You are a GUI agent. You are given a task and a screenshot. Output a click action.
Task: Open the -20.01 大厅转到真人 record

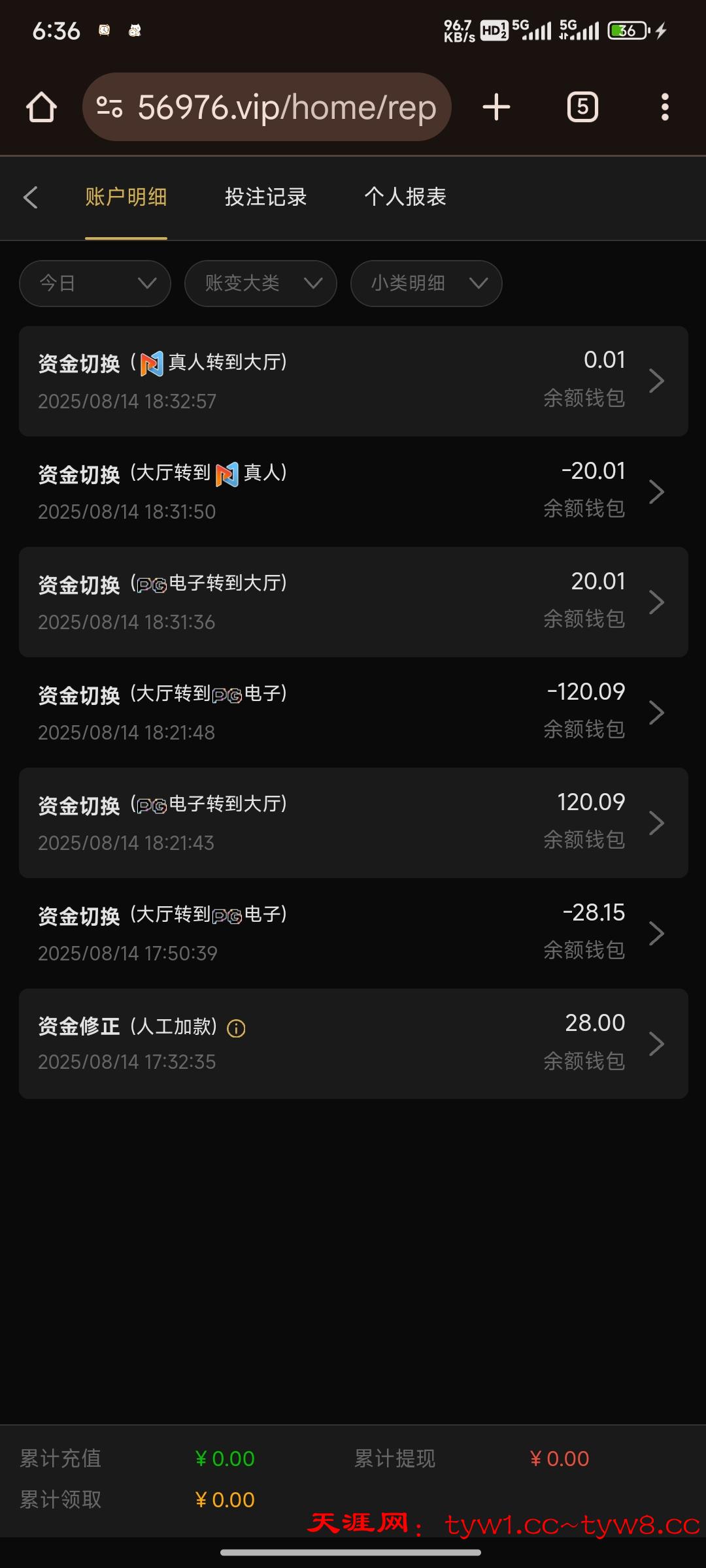coord(353,491)
